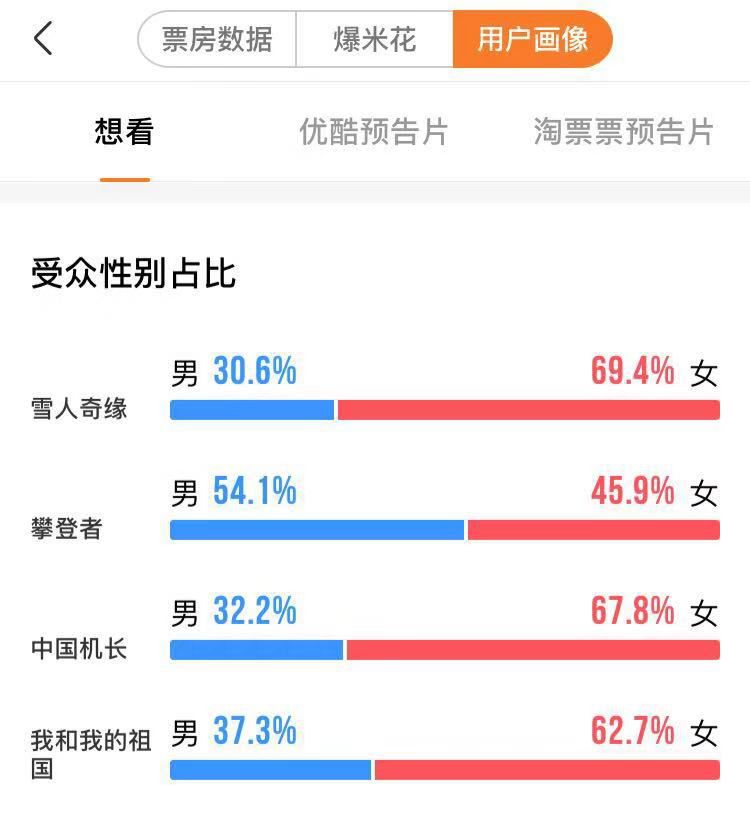Viewport: 750px width, 833px height.
Task: Tap the 用户画像 segment
Action: tap(532, 40)
